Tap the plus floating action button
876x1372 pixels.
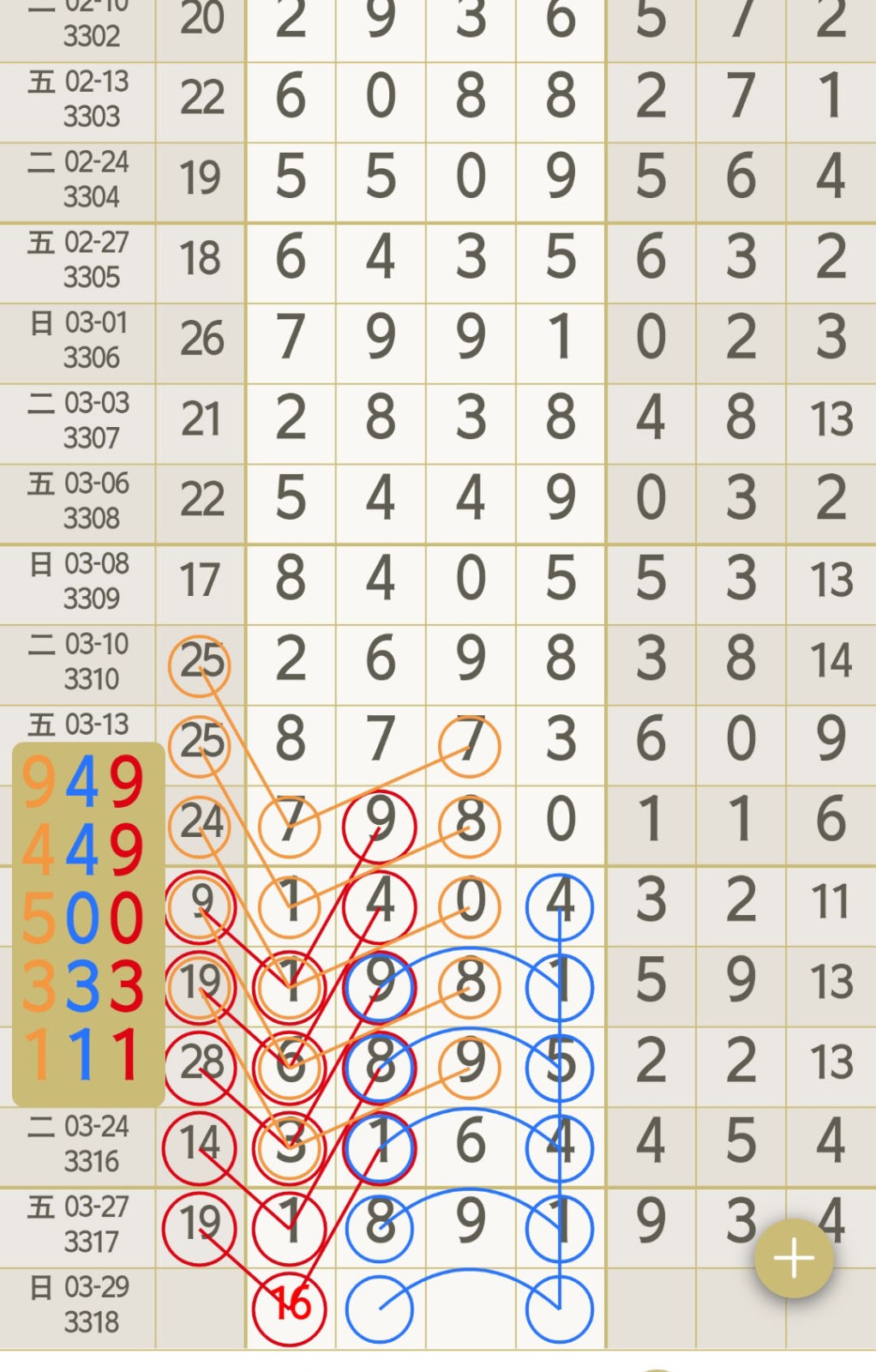(x=794, y=1258)
